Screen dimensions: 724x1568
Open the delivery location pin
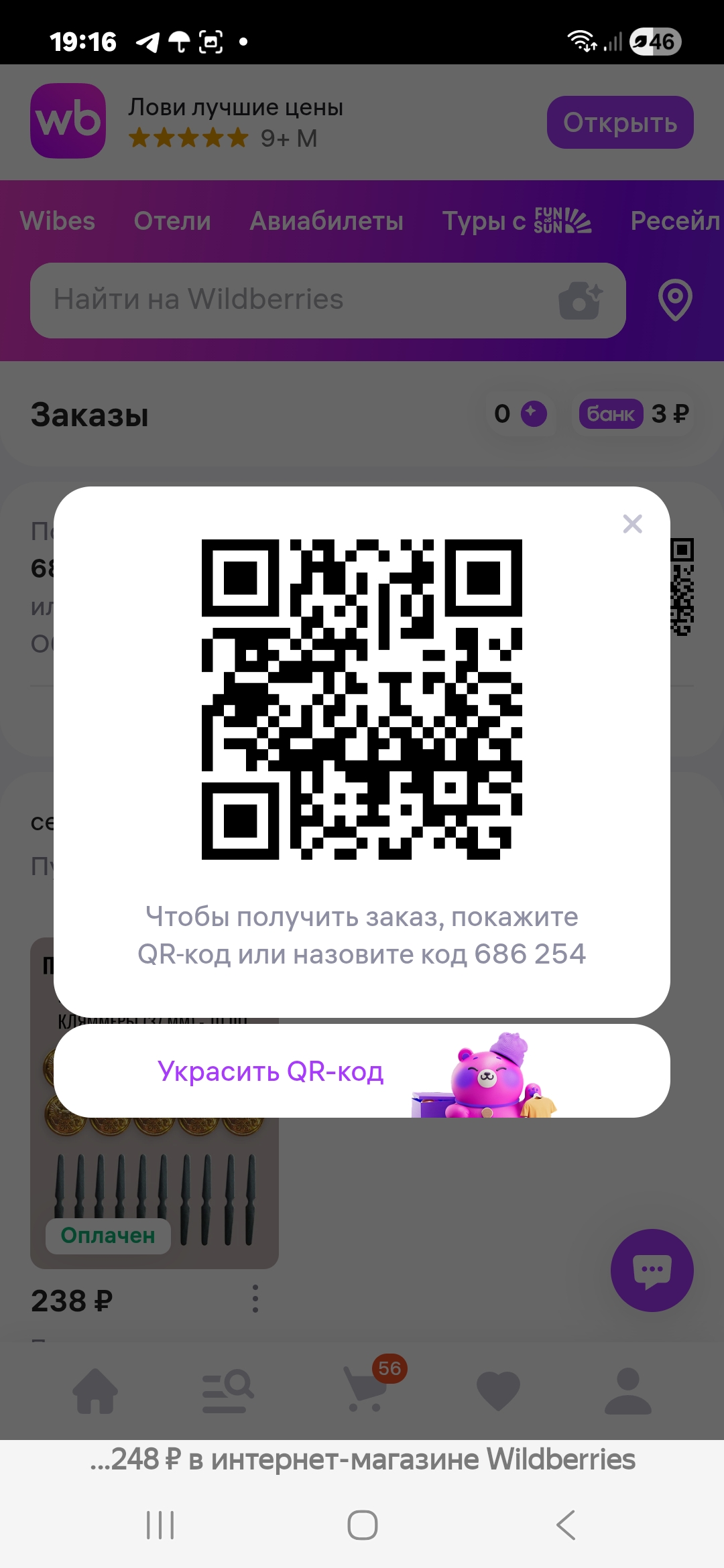(x=675, y=300)
